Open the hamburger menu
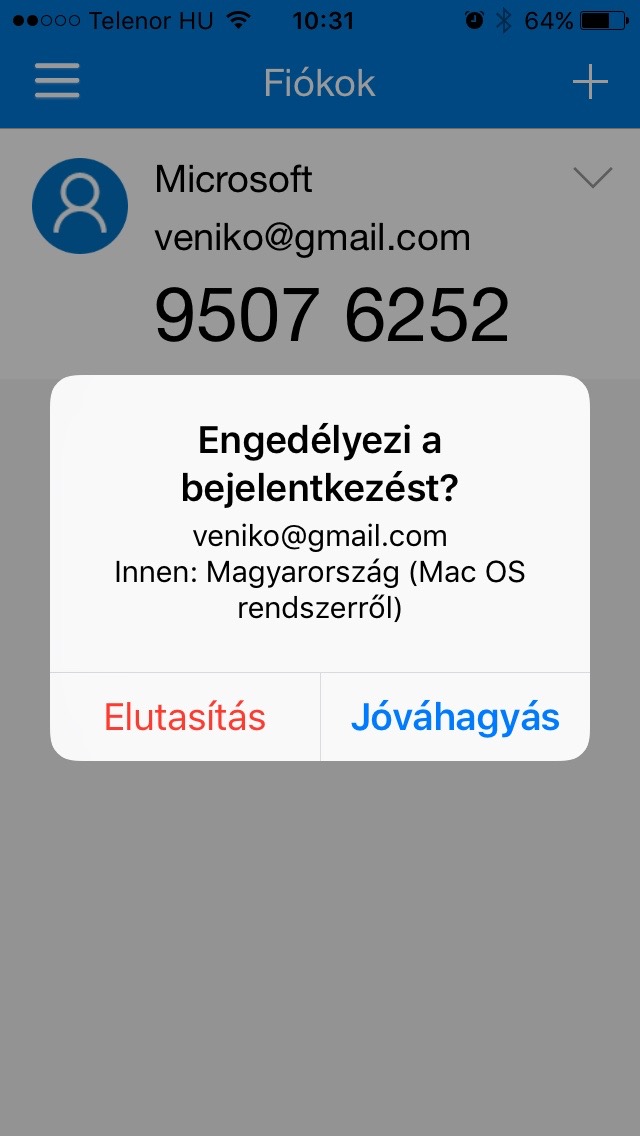 [57, 81]
